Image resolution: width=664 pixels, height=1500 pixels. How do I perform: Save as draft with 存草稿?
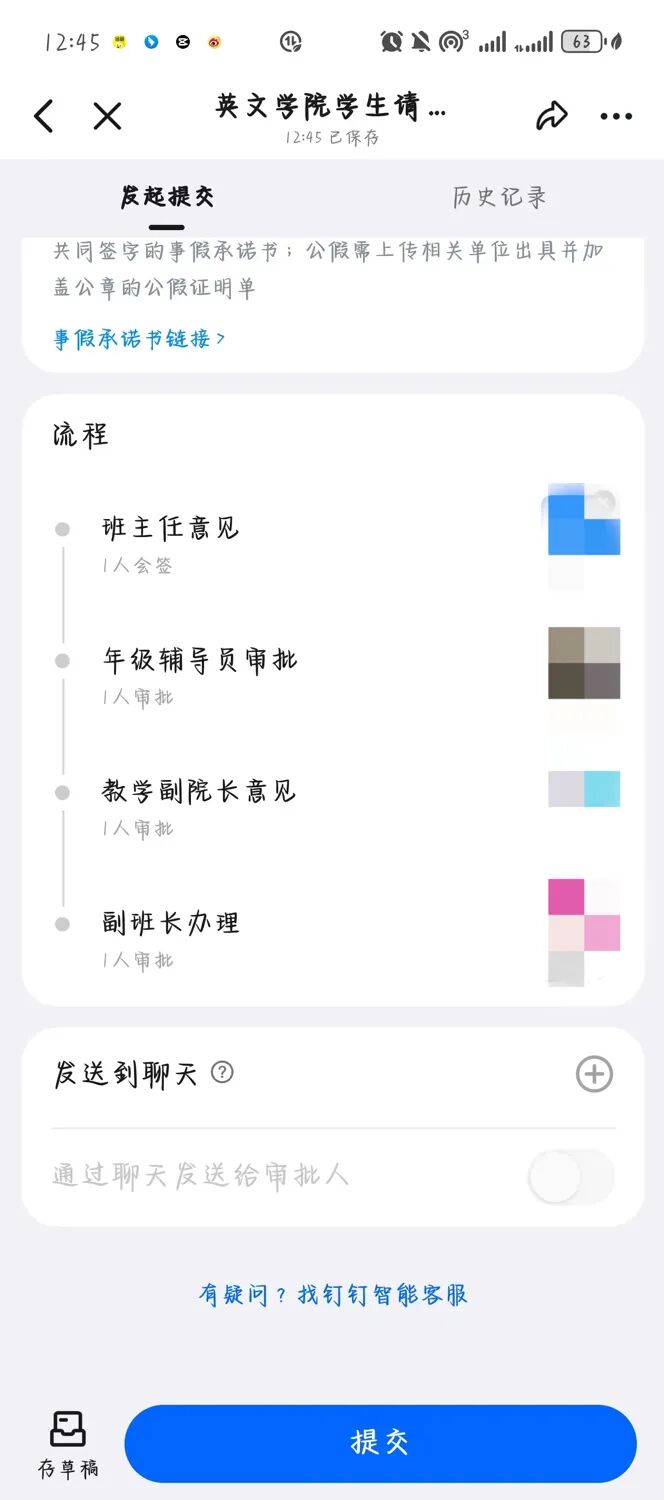[x=68, y=1444]
